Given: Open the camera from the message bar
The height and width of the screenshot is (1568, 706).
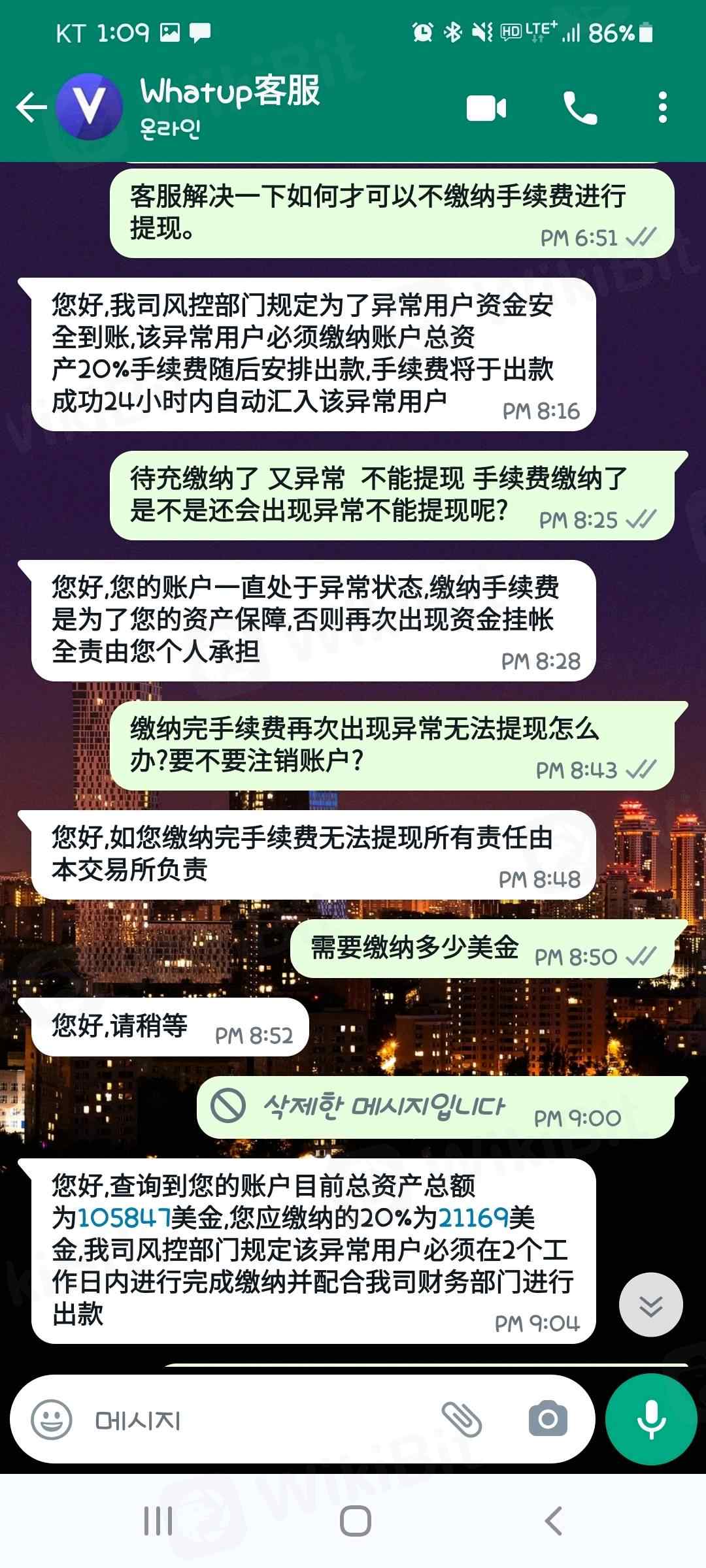Looking at the screenshot, I should [548, 1420].
